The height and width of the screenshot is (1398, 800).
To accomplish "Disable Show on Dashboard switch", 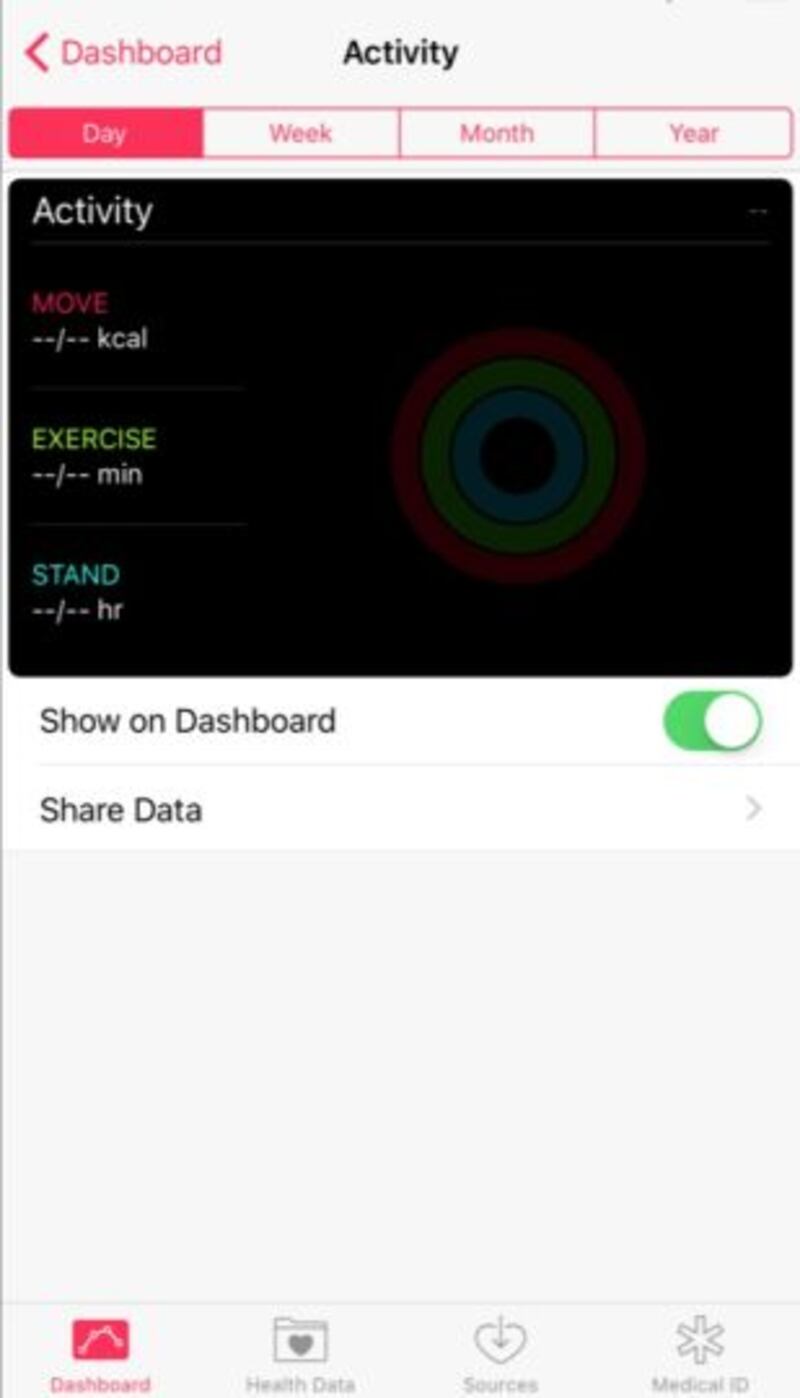I will 712,721.
